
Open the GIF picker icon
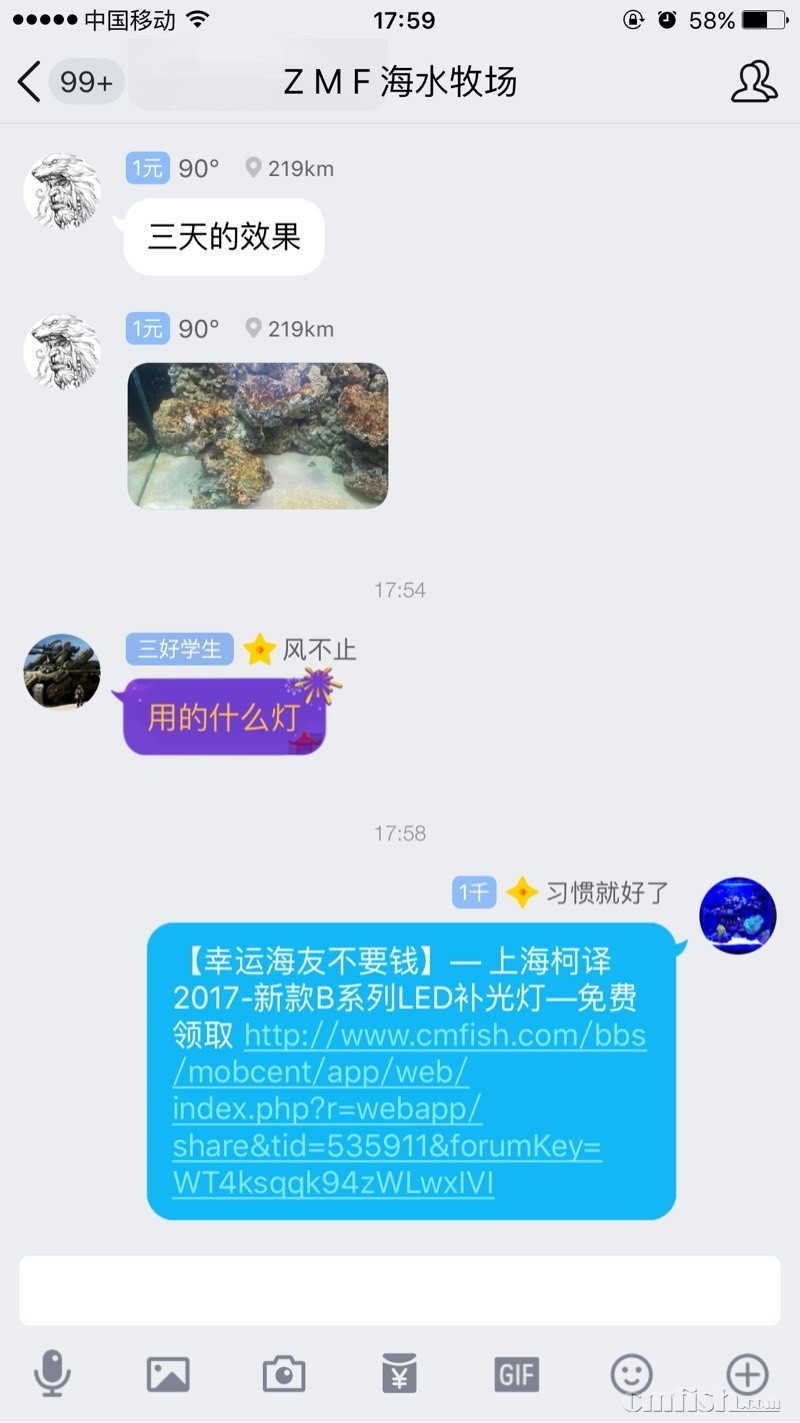[x=515, y=1374]
